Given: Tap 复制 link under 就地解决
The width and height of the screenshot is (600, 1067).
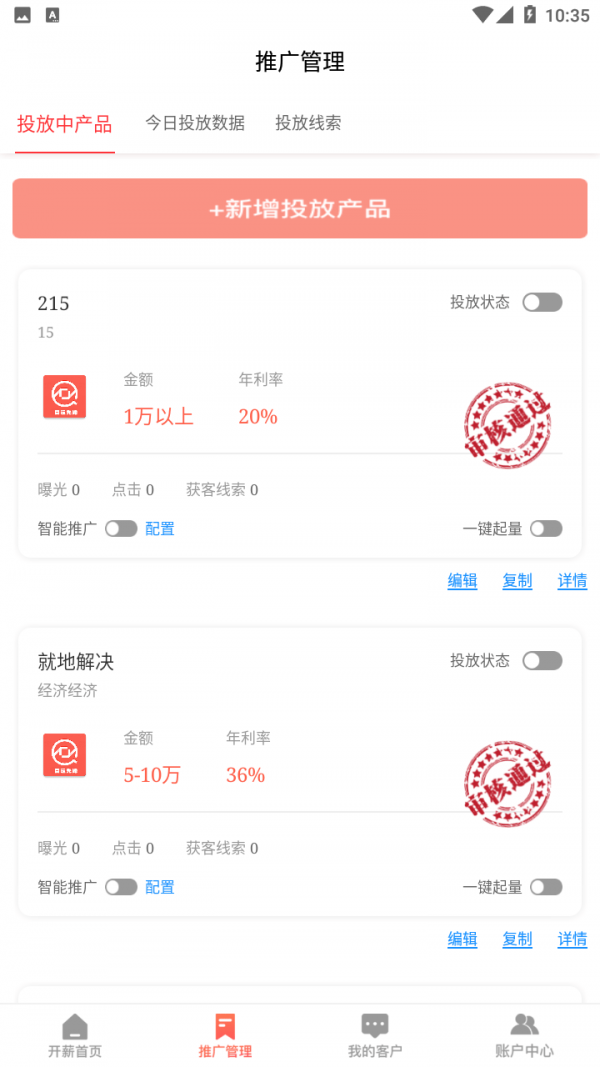Looking at the screenshot, I should pyautogui.click(x=517, y=939).
